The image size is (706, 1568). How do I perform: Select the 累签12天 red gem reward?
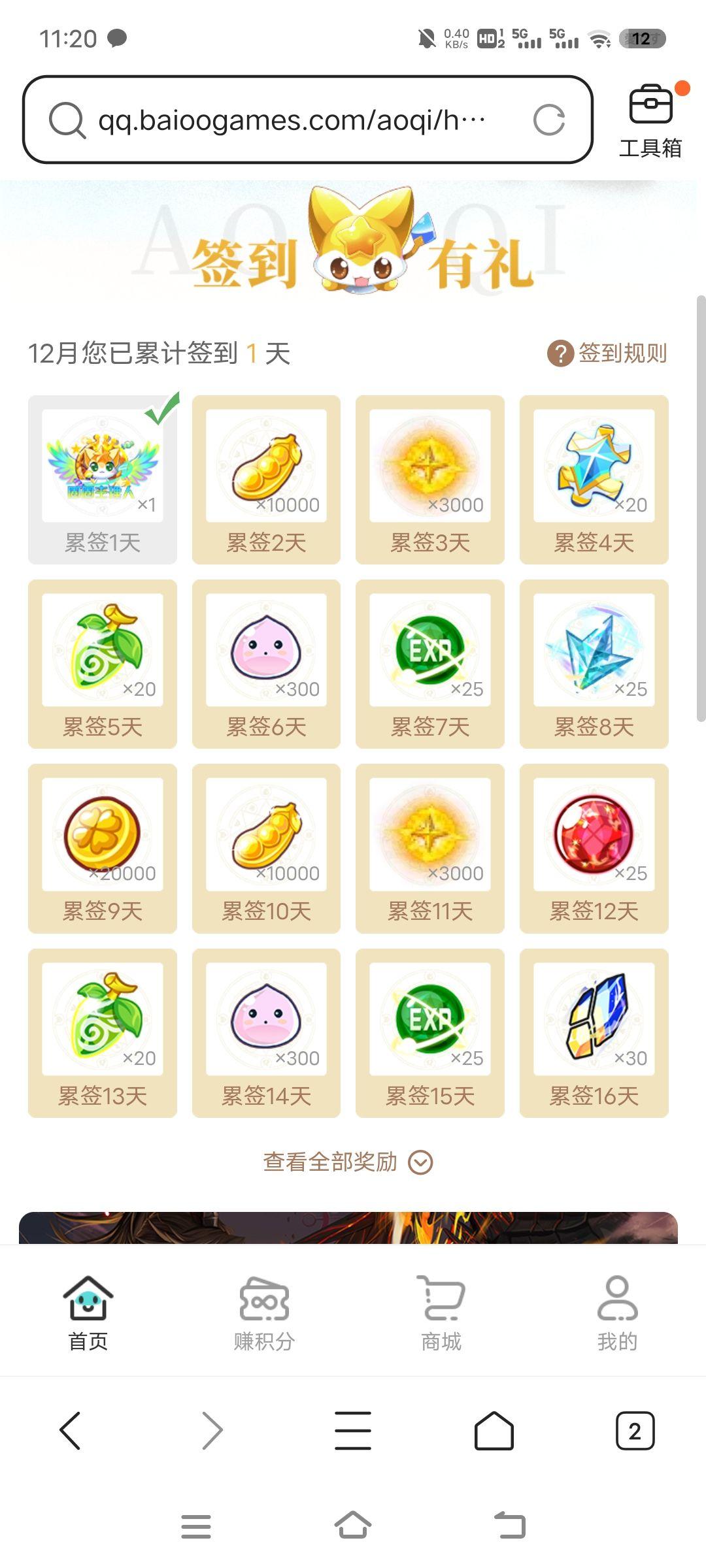[594, 848]
